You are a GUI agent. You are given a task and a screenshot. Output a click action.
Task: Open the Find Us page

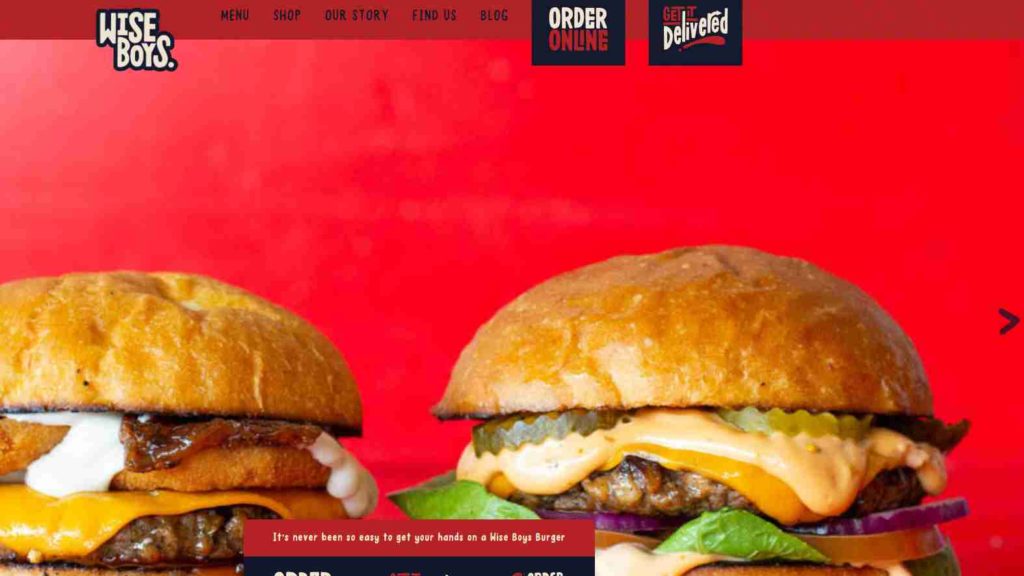[434, 16]
